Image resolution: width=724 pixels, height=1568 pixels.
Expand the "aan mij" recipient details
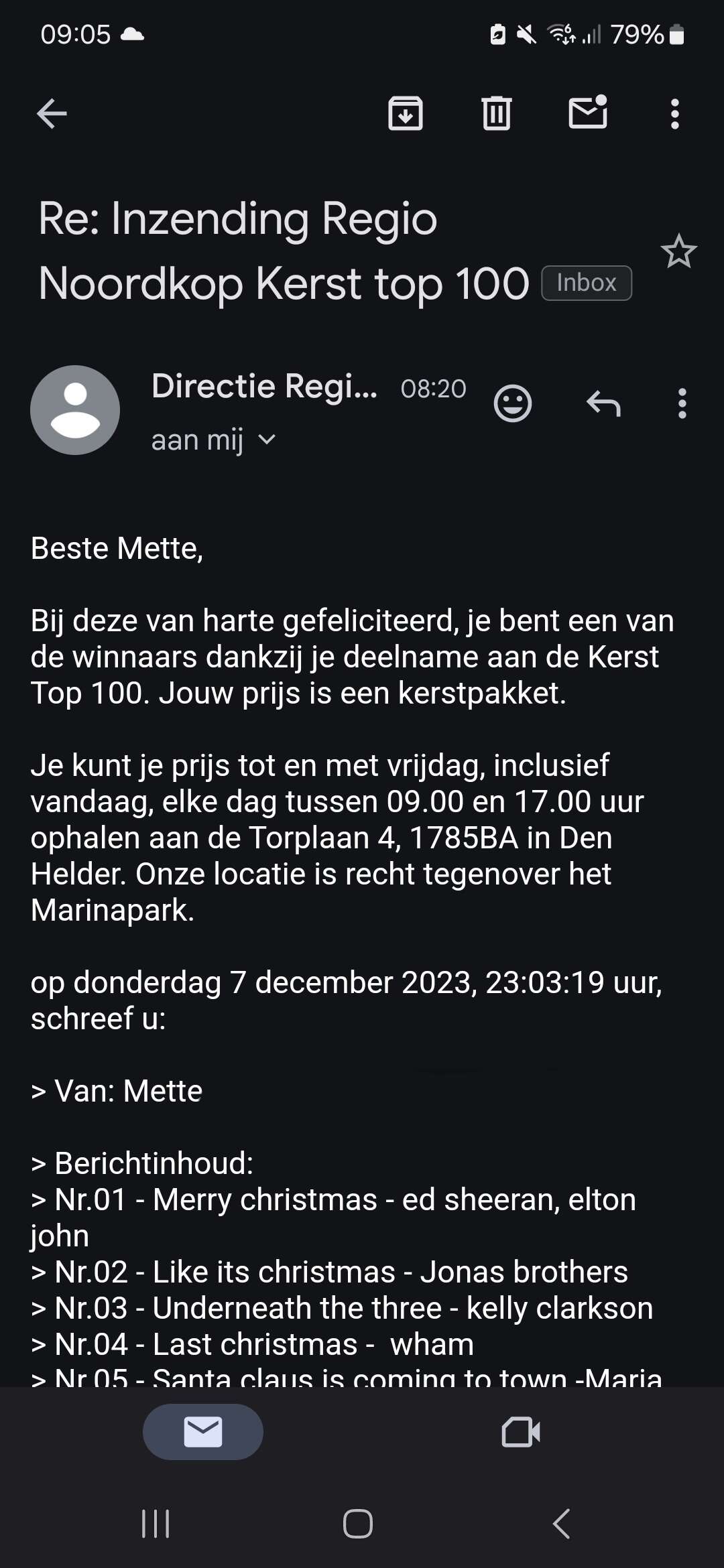click(267, 440)
